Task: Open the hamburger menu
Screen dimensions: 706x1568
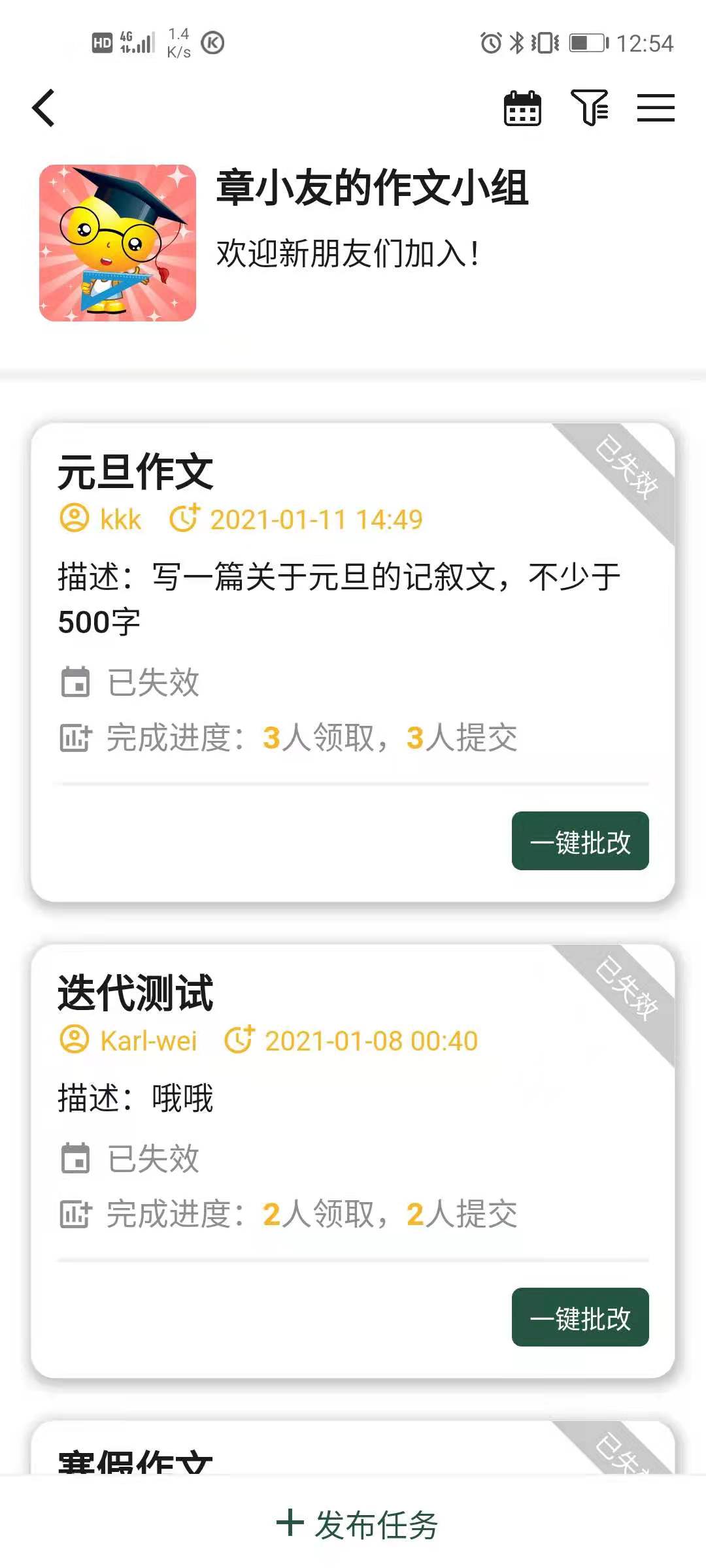Action: point(656,108)
